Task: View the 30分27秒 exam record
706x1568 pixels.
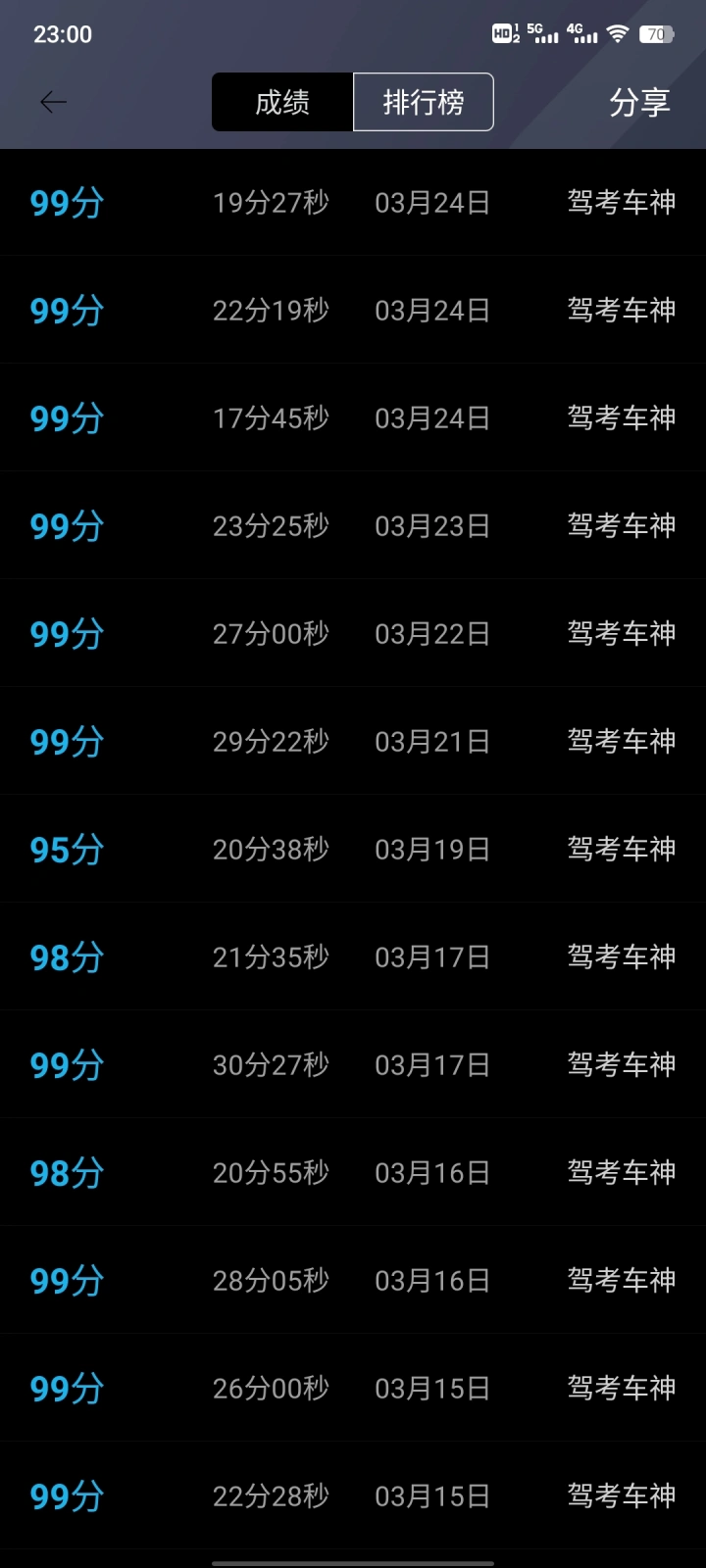Action: coord(353,1064)
